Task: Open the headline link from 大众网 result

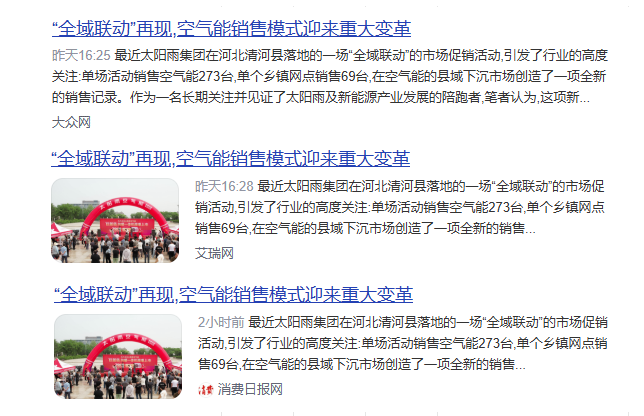Action: pyautogui.click(x=230, y=28)
